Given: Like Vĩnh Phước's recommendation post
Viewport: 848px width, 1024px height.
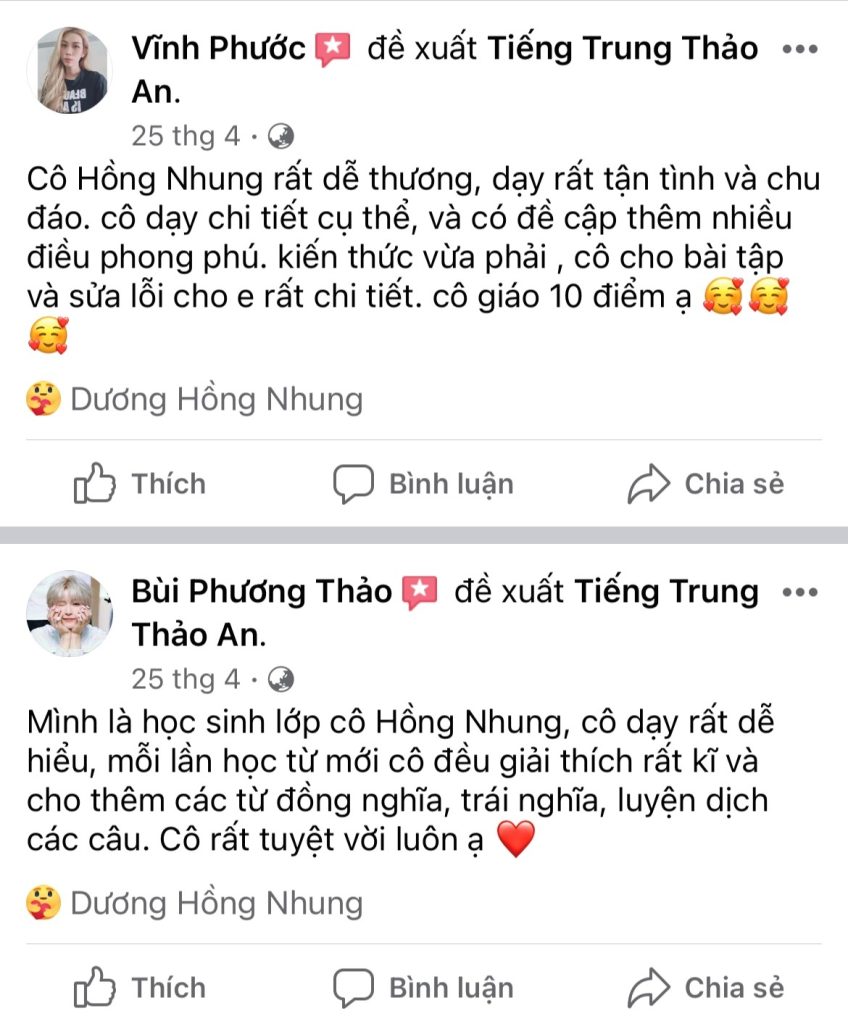Looking at the screenshot, I should click(140, 485).
